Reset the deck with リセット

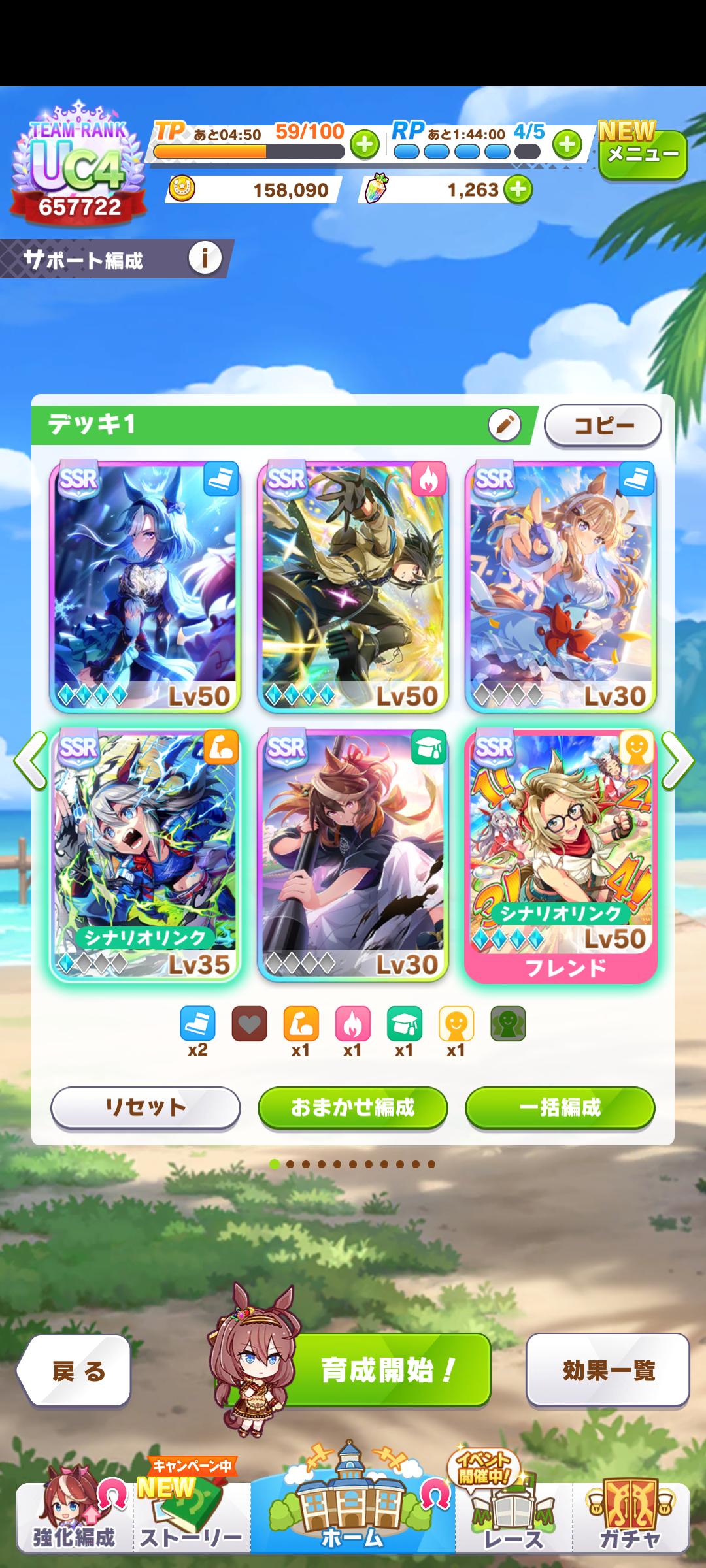[145, 1107]
